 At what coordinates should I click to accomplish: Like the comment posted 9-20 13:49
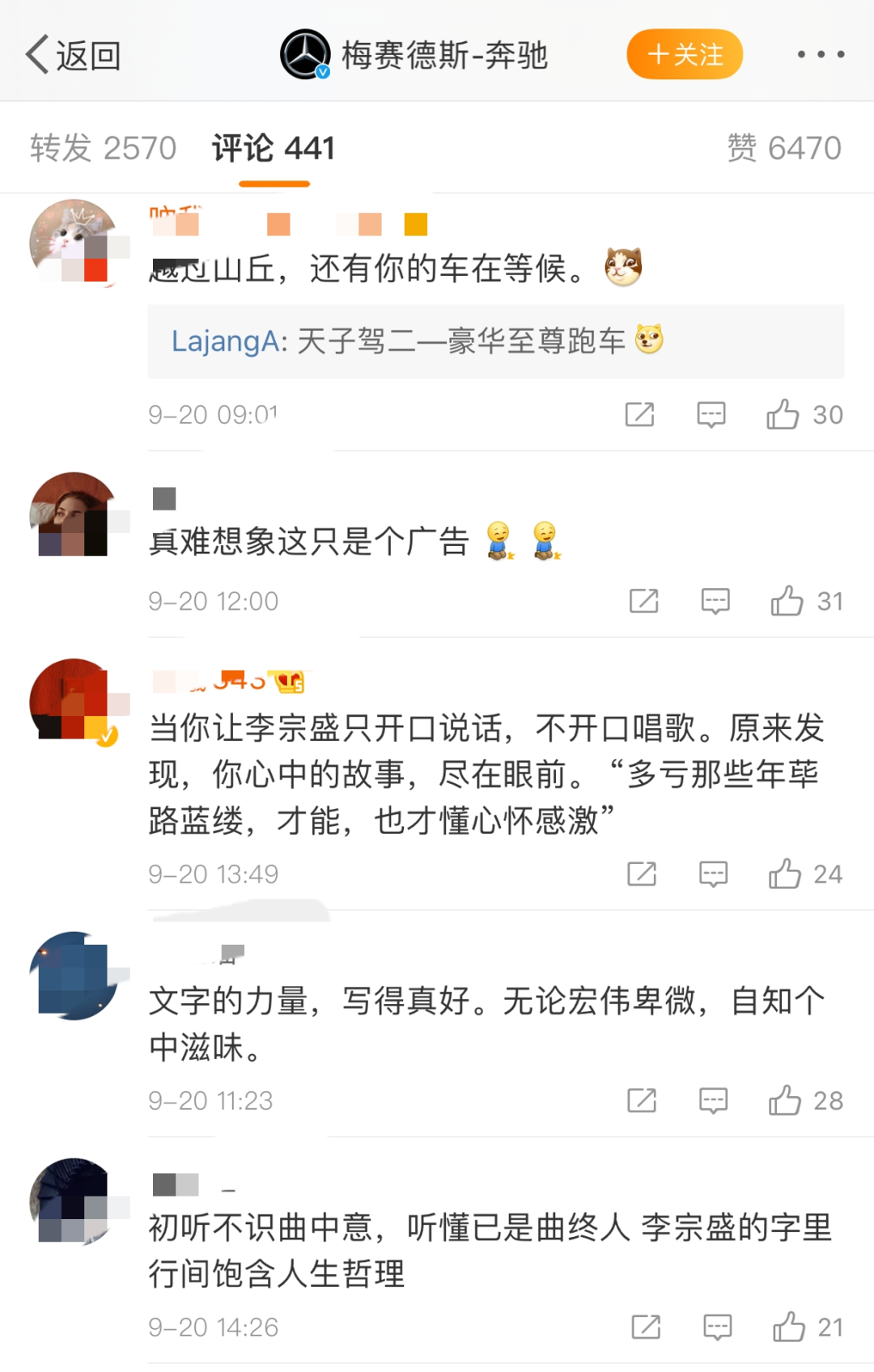pyautogui.click(x=785, y=874)
